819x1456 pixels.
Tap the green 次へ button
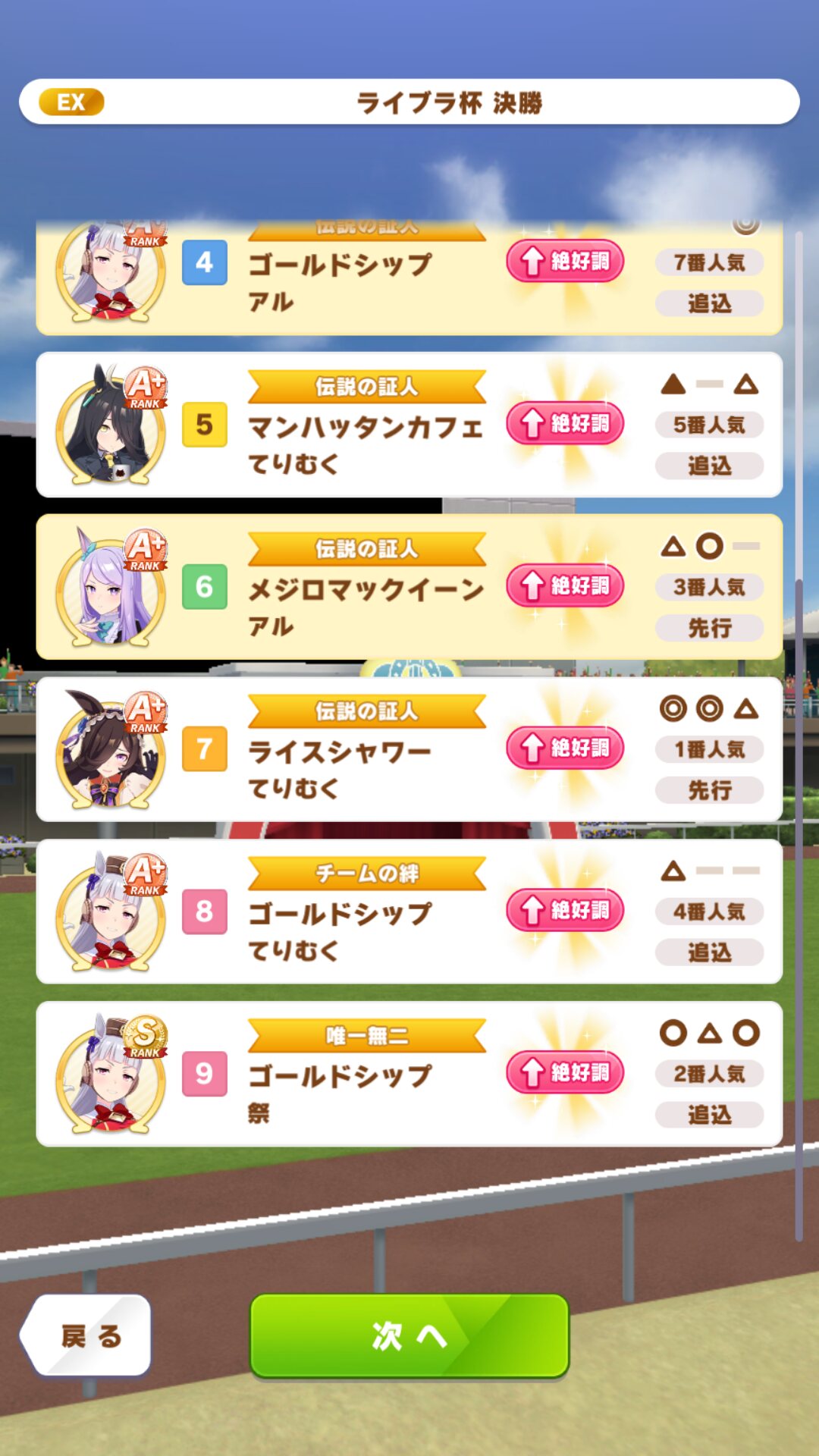pos(409,1335)
